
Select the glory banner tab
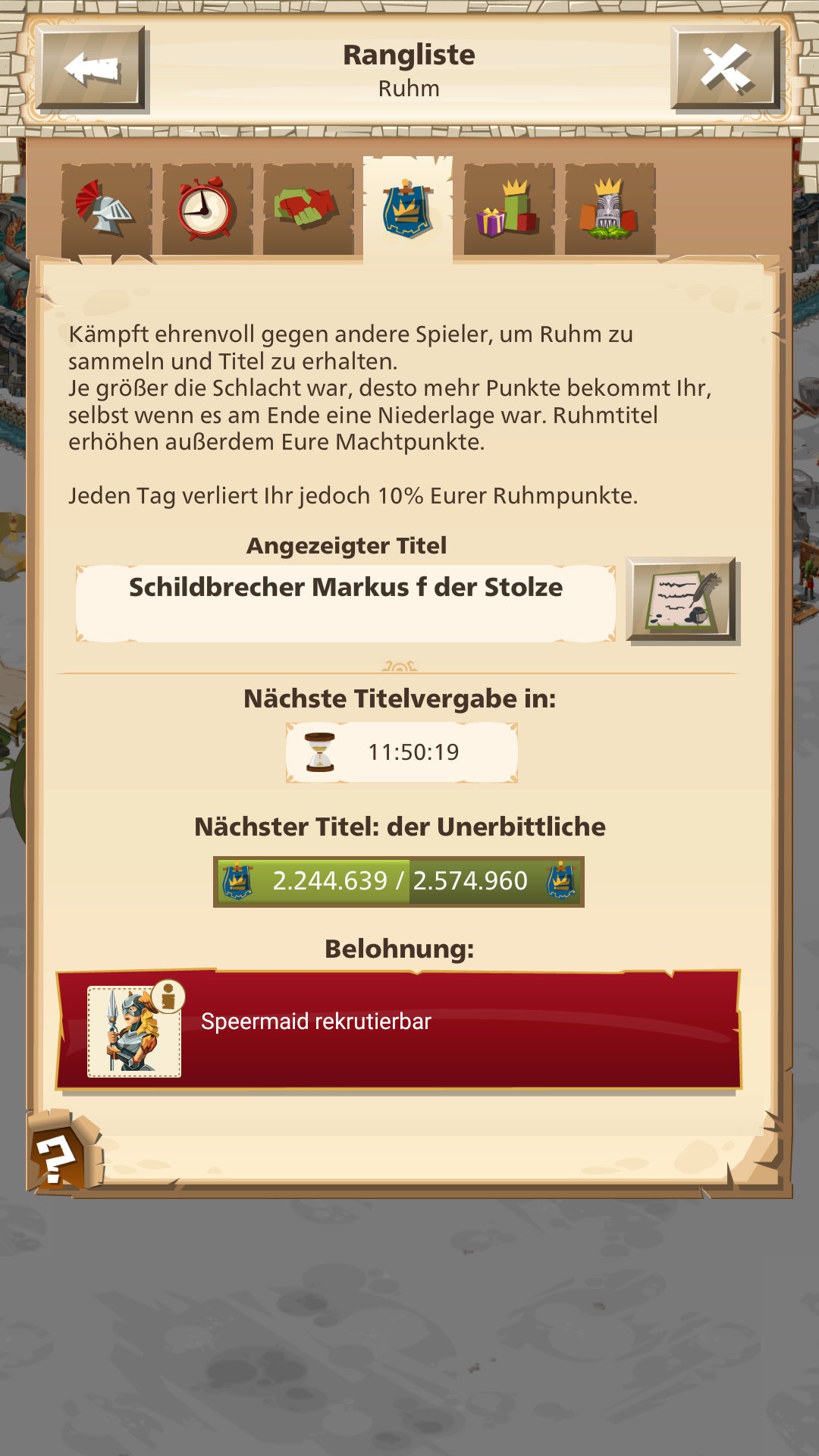[x=408, y=209]
